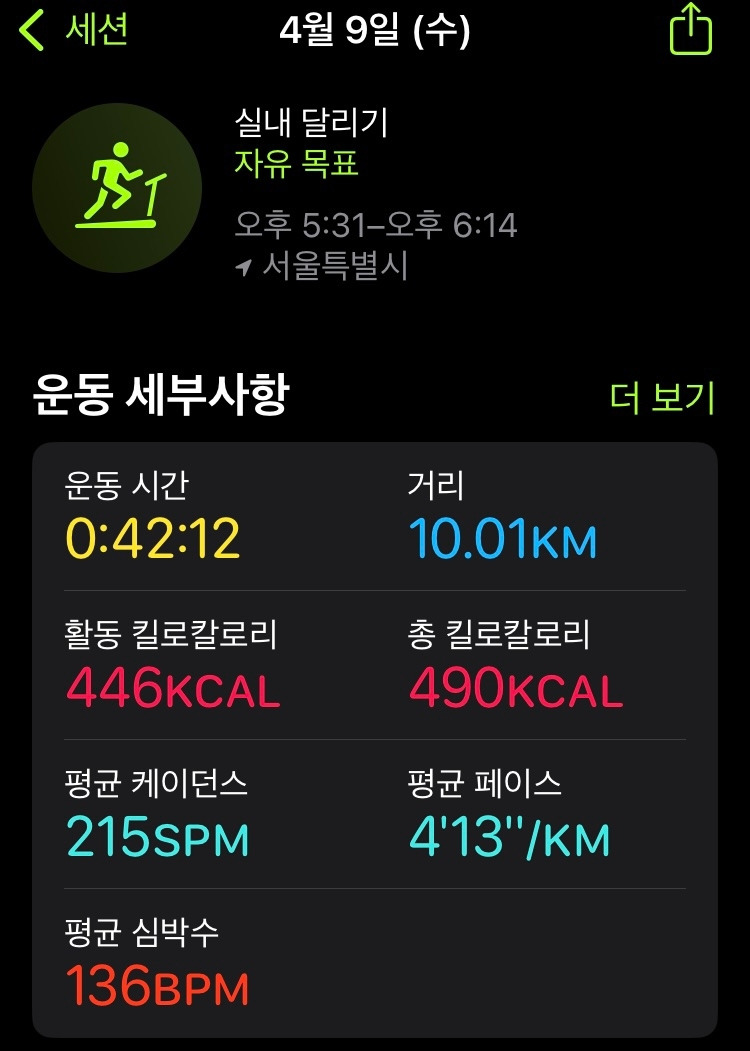This screenshot has width=750, height=1051.
Task: Tap the date title 4월 9일 (수)
Action: [374, 28]
